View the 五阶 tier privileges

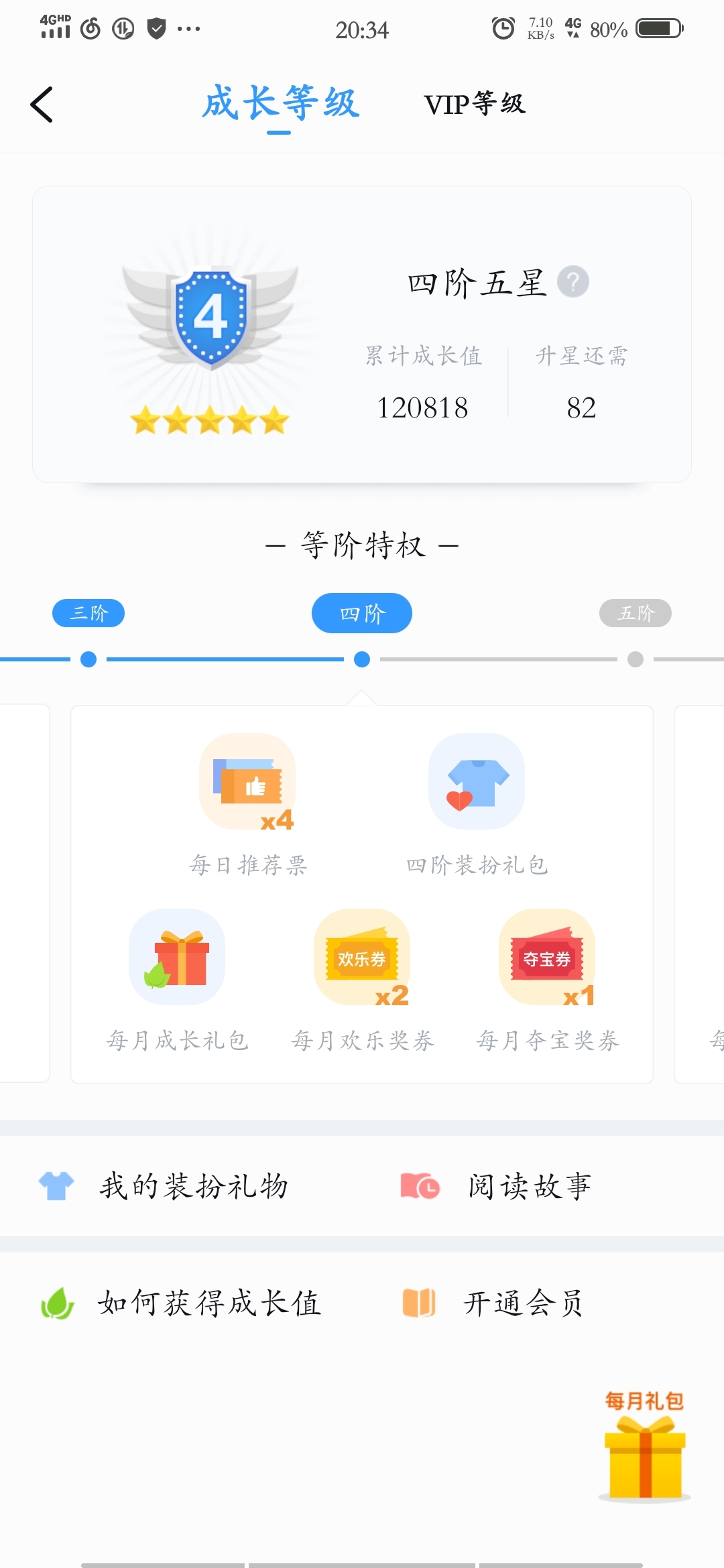coord(635,613)
